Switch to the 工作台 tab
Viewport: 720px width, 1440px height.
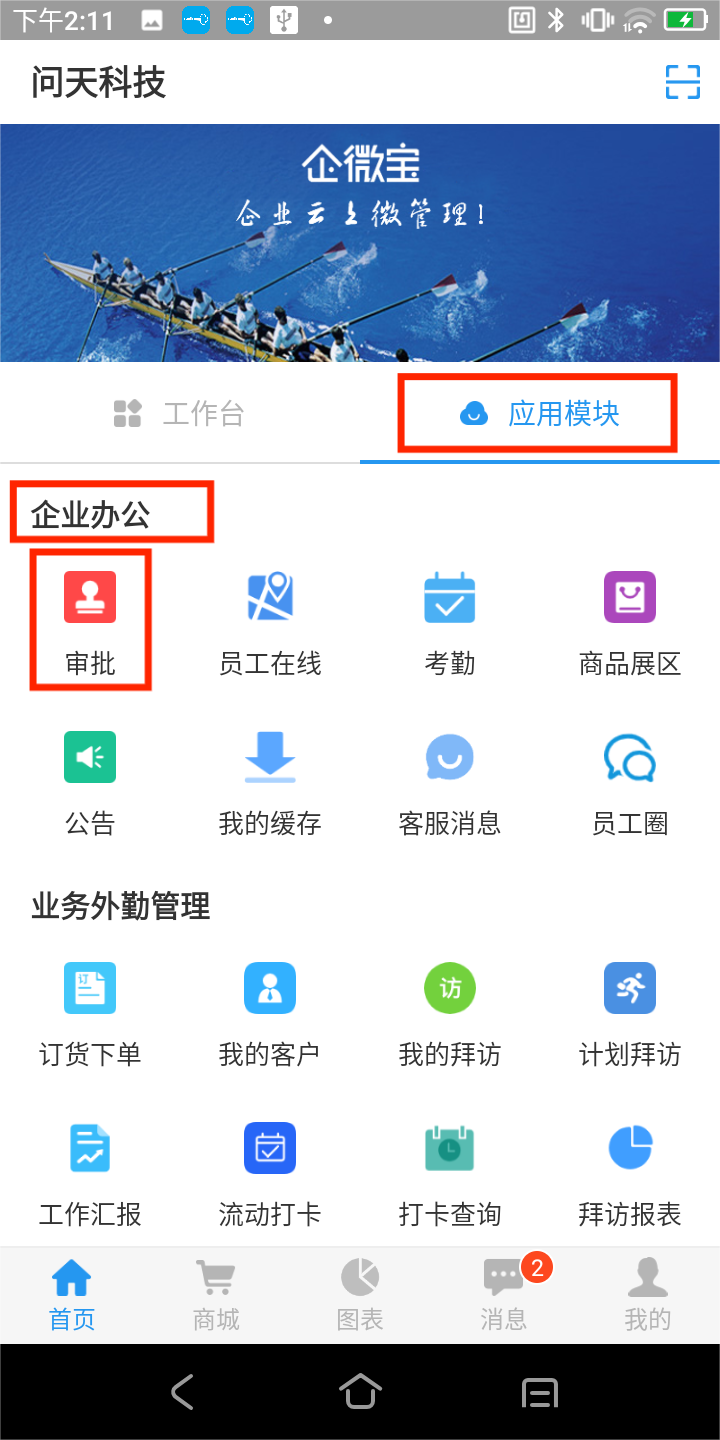[180, 413]
